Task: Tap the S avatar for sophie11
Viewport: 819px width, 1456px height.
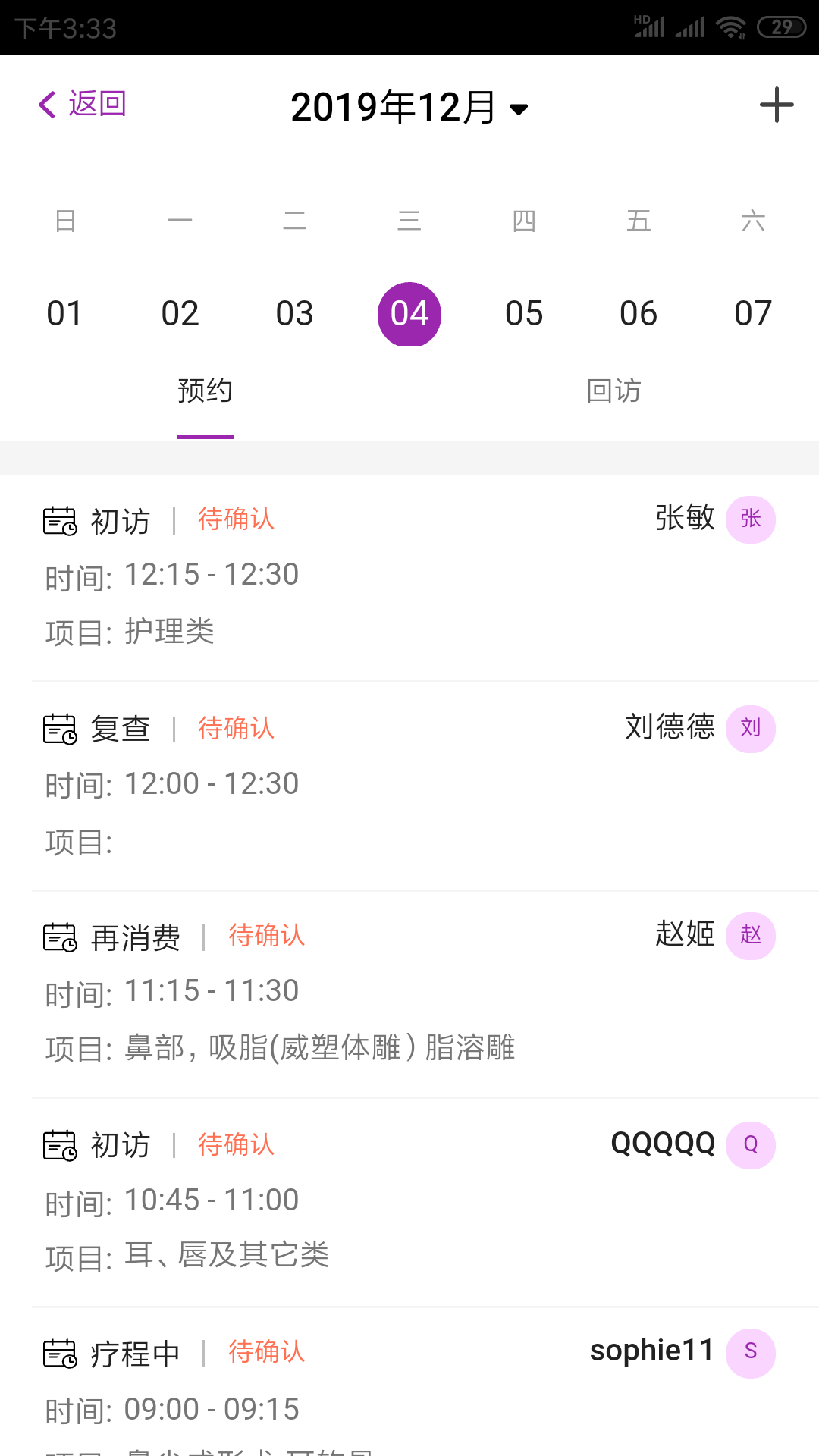Action: [x=750, y=1353]
